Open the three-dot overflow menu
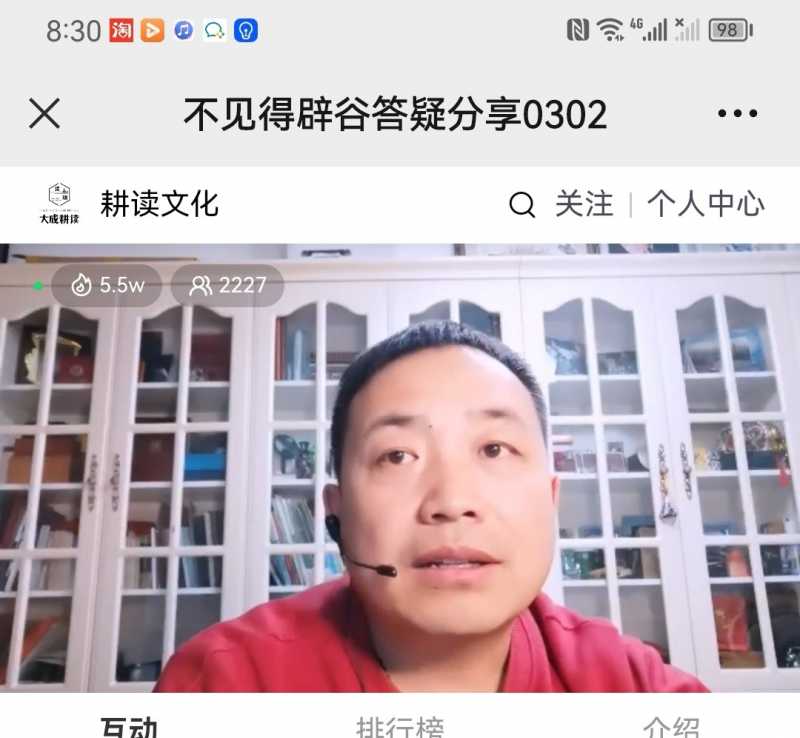Image resolution: width=800 pixels, height=738 pixels. click(x=737, y=114)
